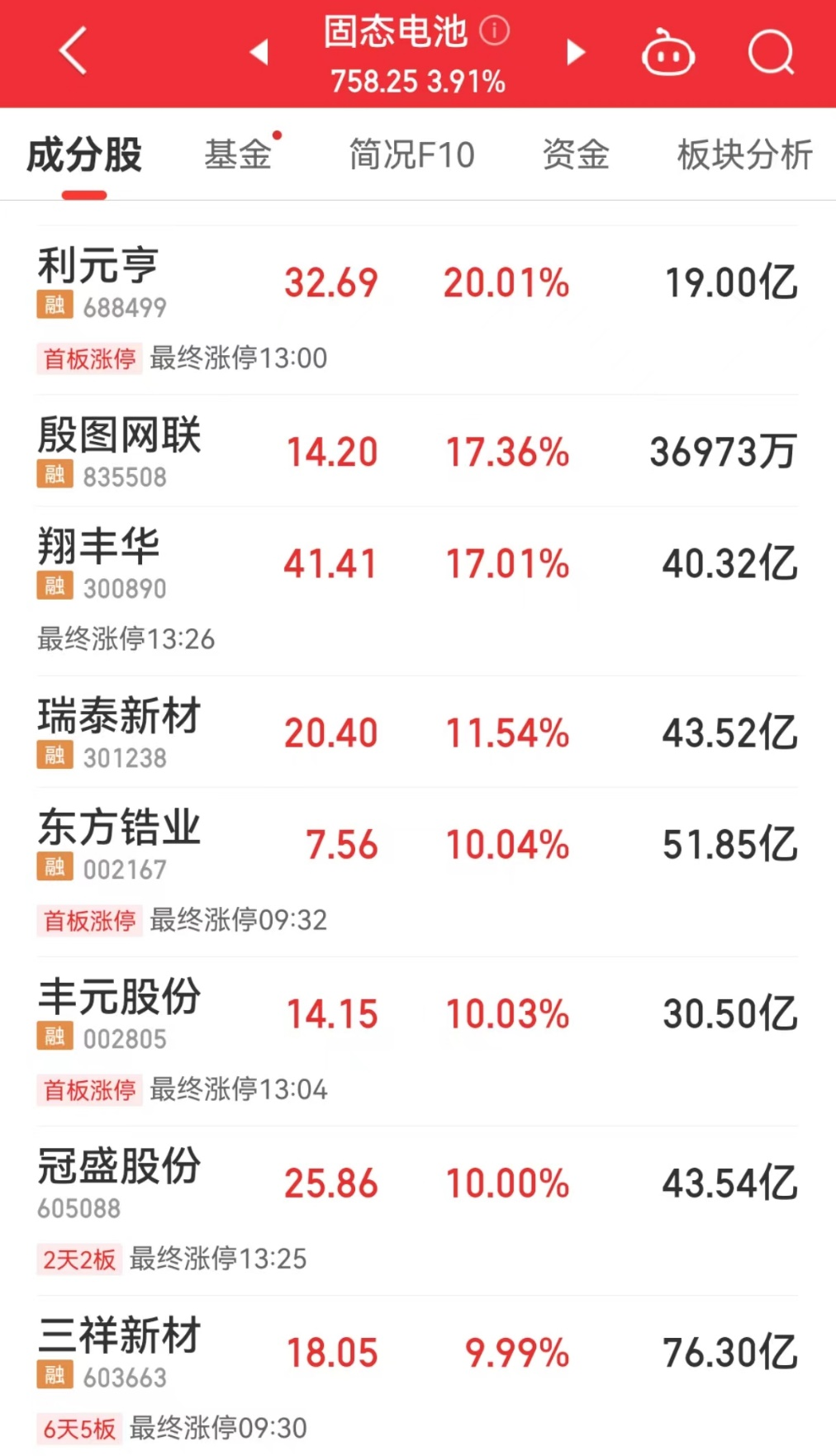The height and width of the screenshot is (1456, 836).
Task: Open stock 丰元股份 002805
Action: click(x=417, y=1041)
